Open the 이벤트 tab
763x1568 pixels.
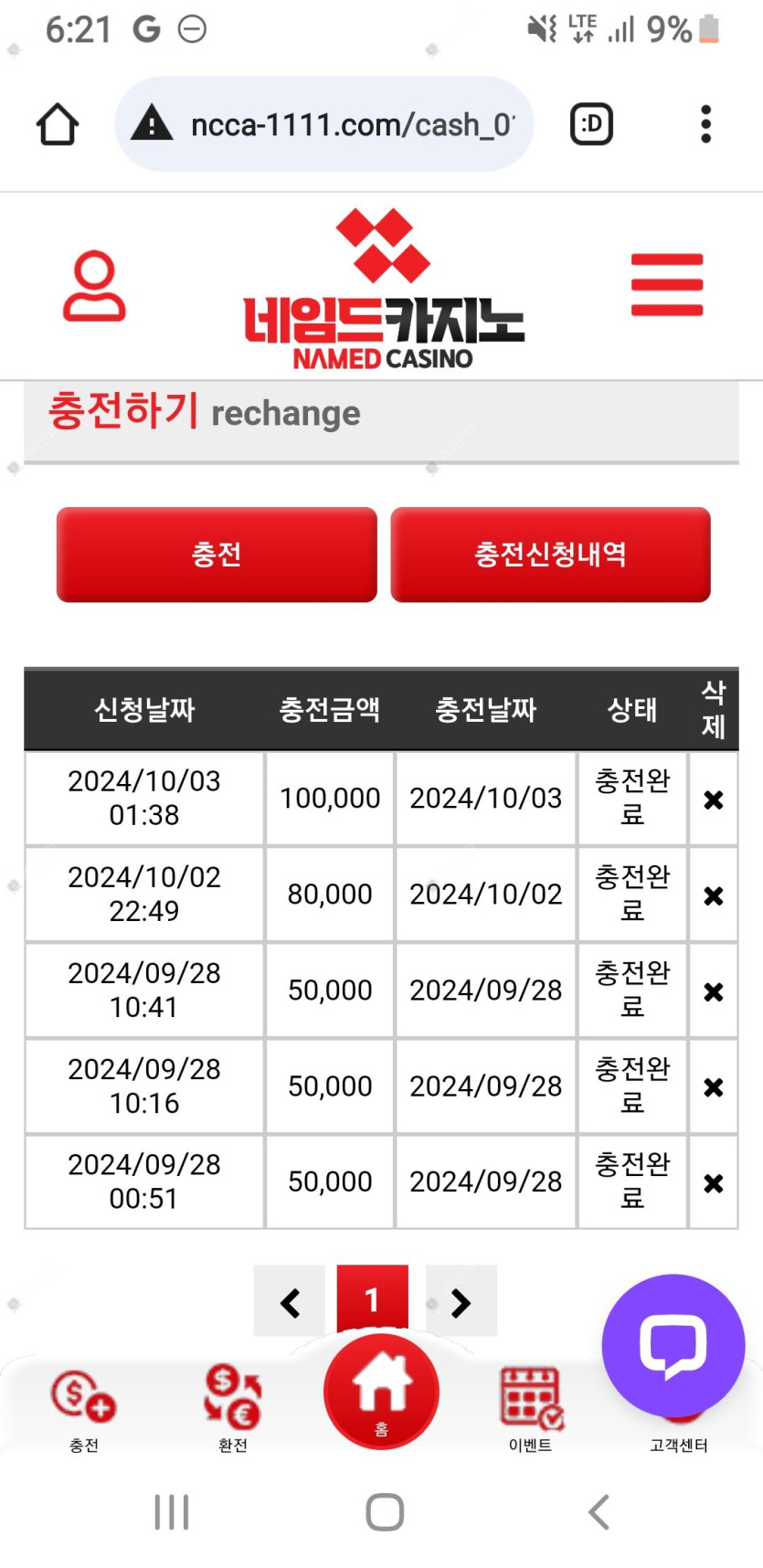point(530,1408)
